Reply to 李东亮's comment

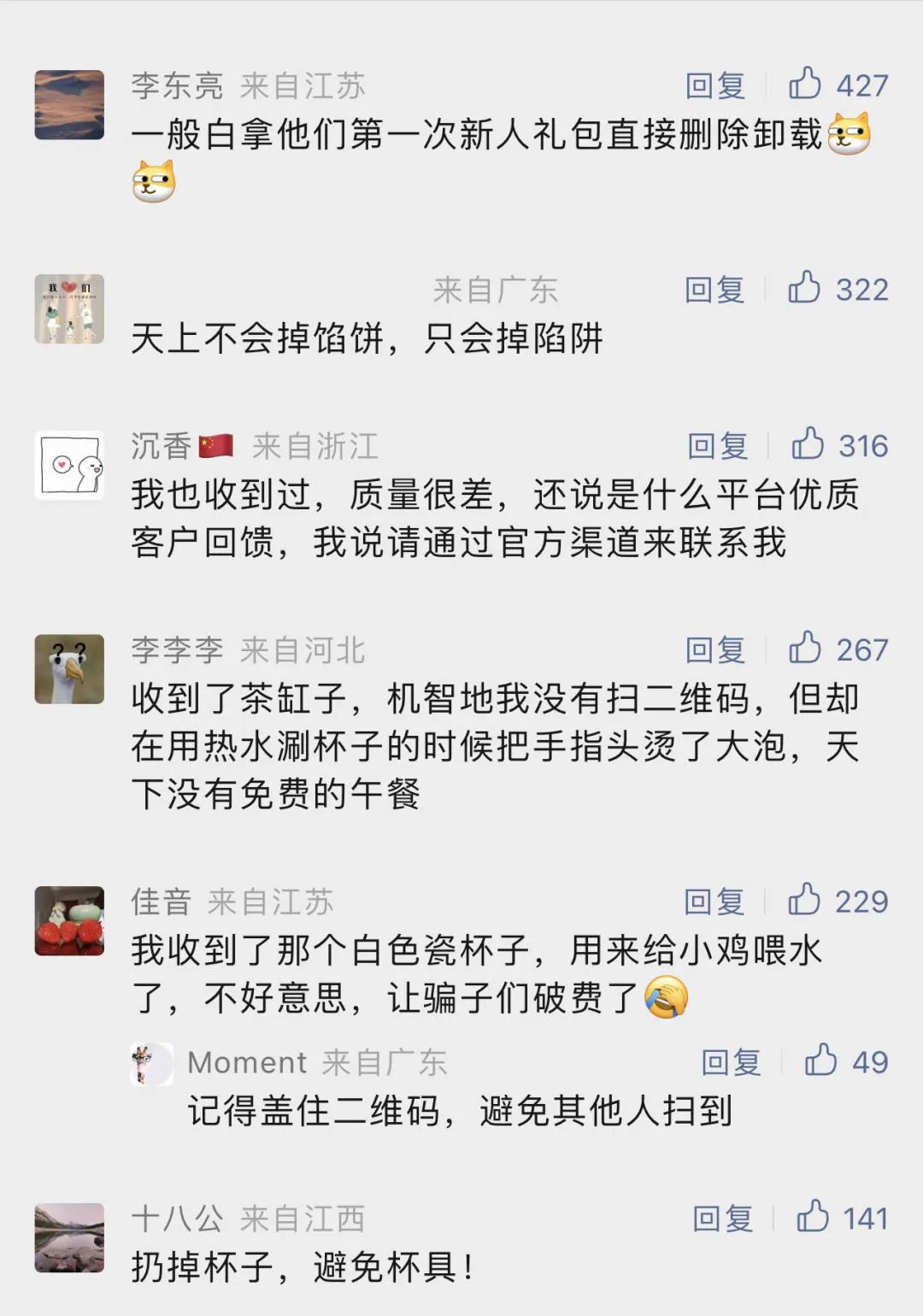[715, 85]
